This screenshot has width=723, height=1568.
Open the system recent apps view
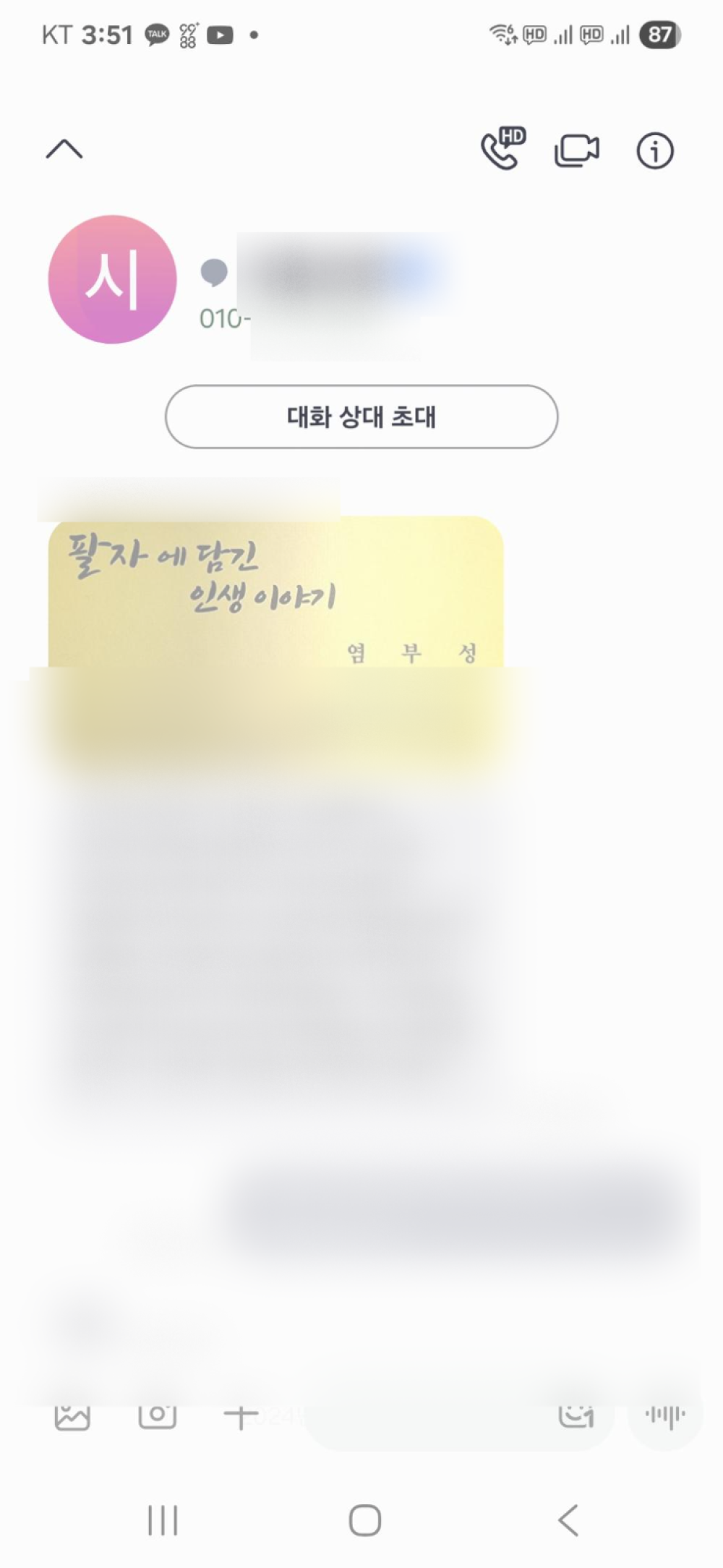163,1520
